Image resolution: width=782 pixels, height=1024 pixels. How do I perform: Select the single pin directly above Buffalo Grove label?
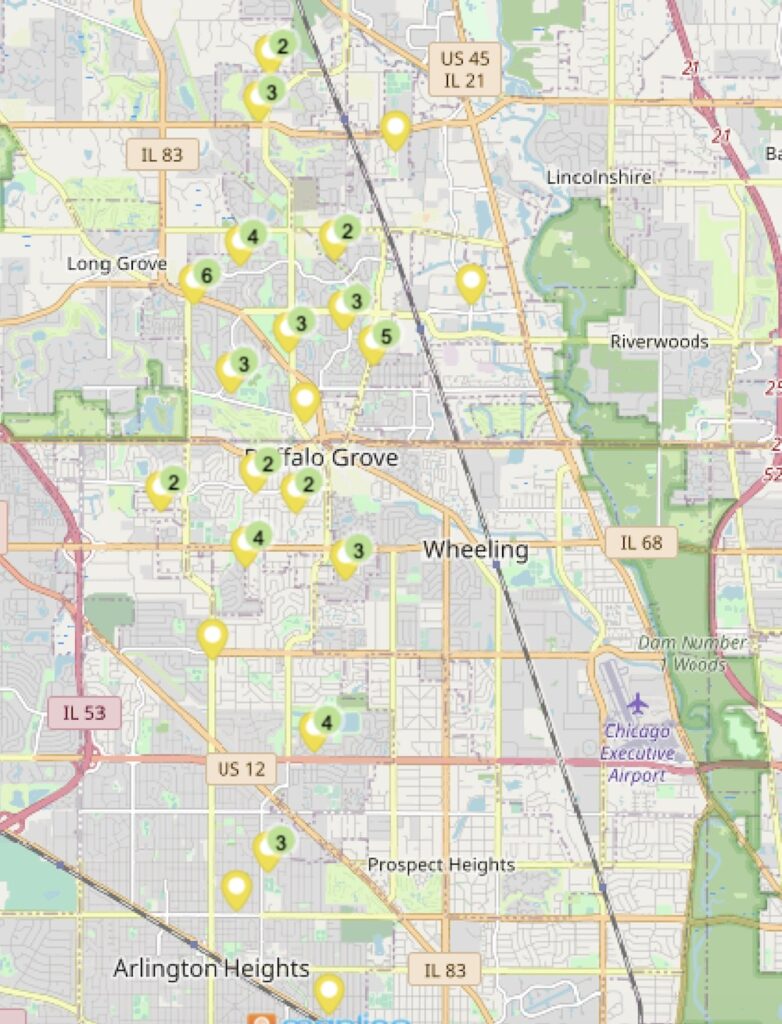click(305, 402)
